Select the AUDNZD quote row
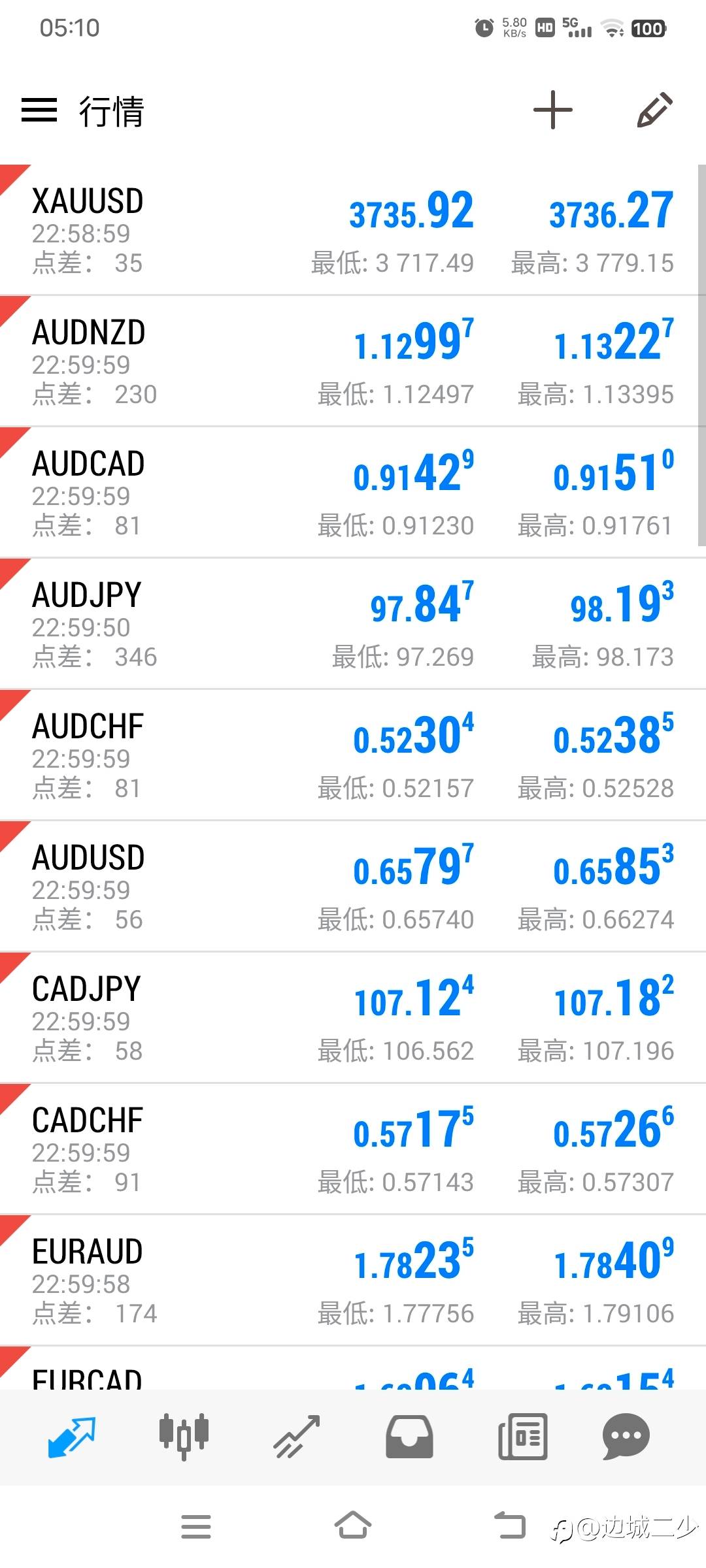706x1568 pixels. [353, 361]
